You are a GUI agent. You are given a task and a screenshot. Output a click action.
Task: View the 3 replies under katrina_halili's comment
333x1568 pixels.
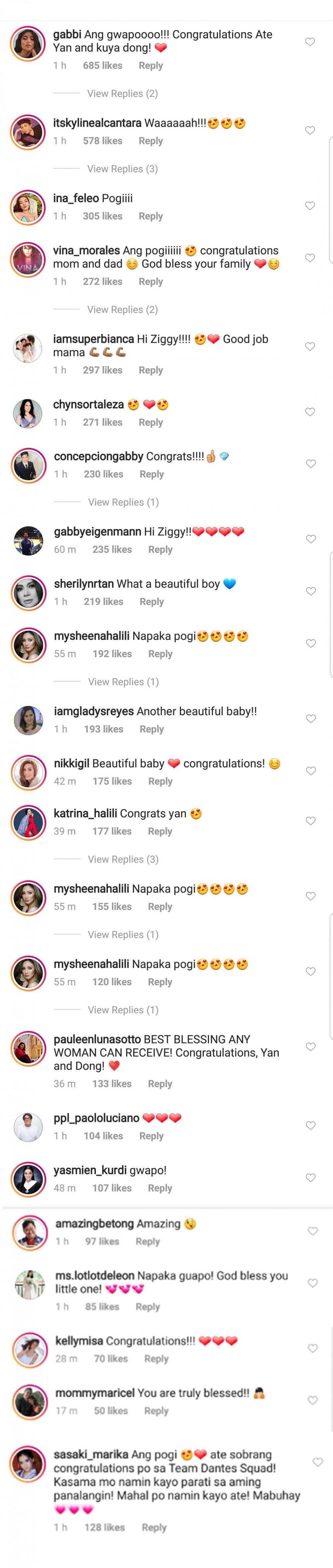point(123,859)
